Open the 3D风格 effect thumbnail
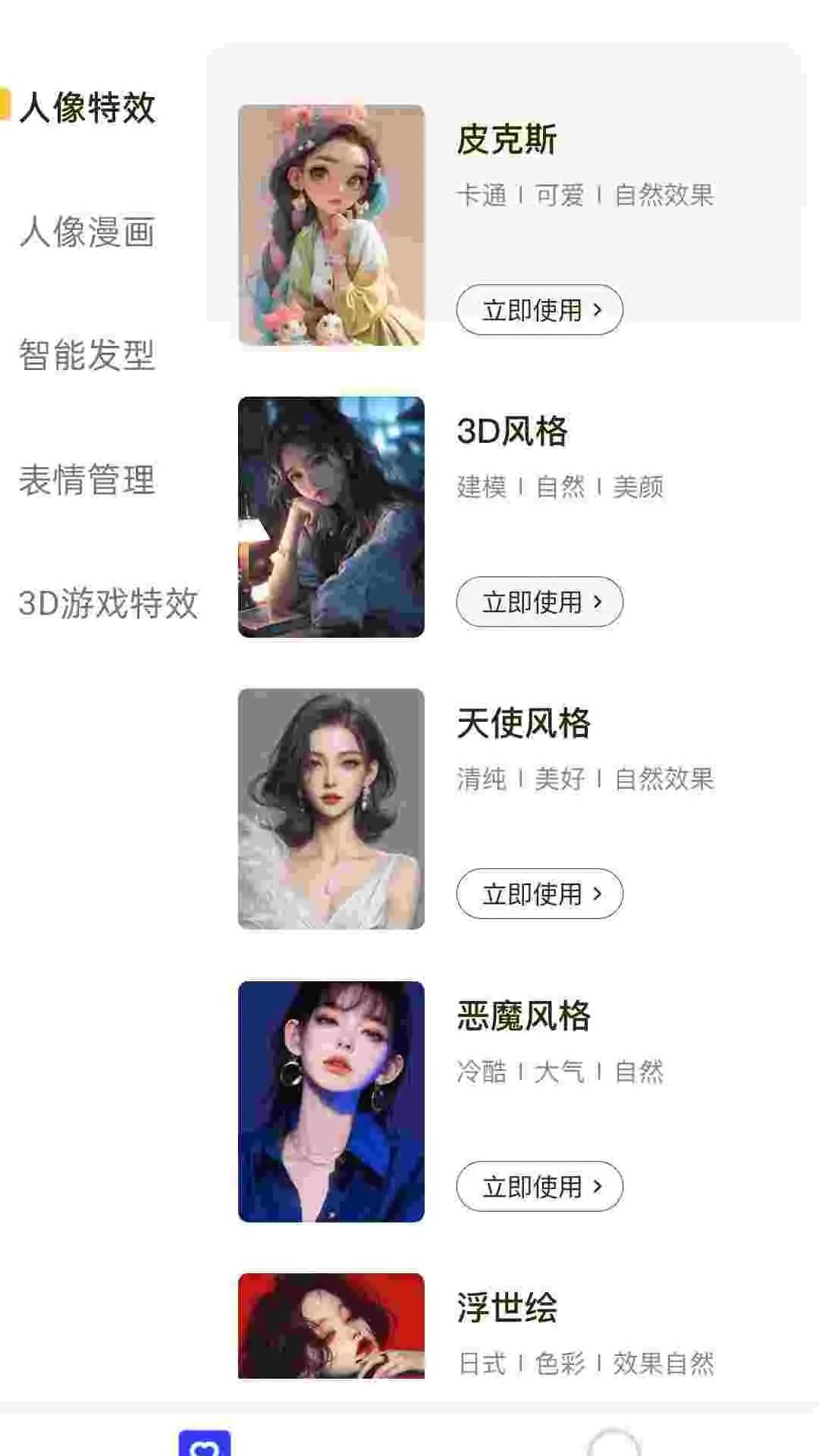The width and height of the screenshot is (819, 1456). coord(331,516)
